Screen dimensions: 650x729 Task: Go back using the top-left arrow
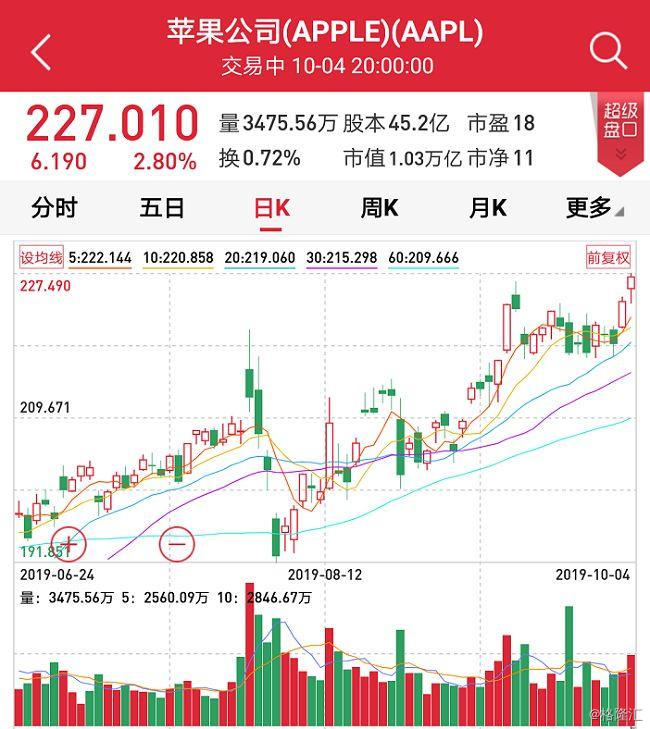[41, 51]
